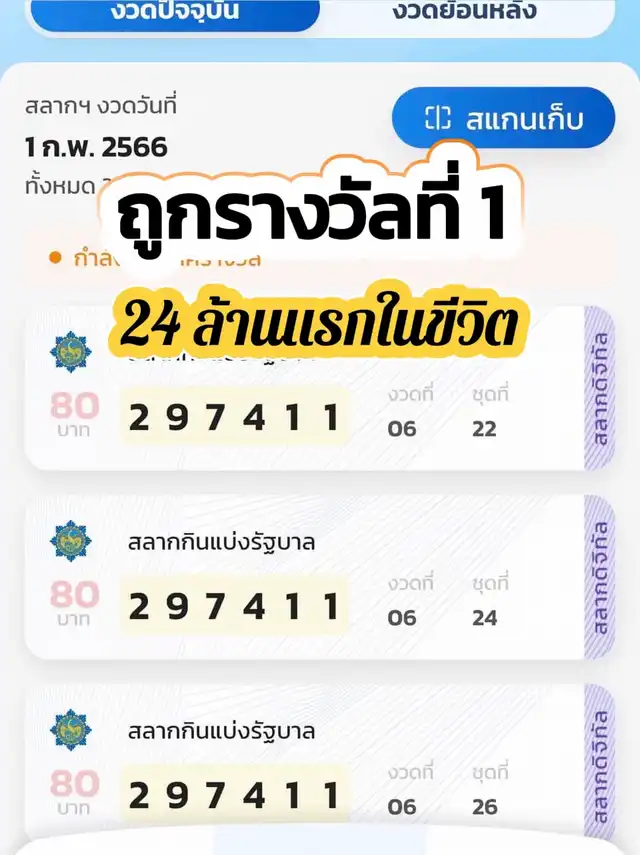Select the งวดปัจจุบัน tab
The image size is (640, 855).
point(175,12)
